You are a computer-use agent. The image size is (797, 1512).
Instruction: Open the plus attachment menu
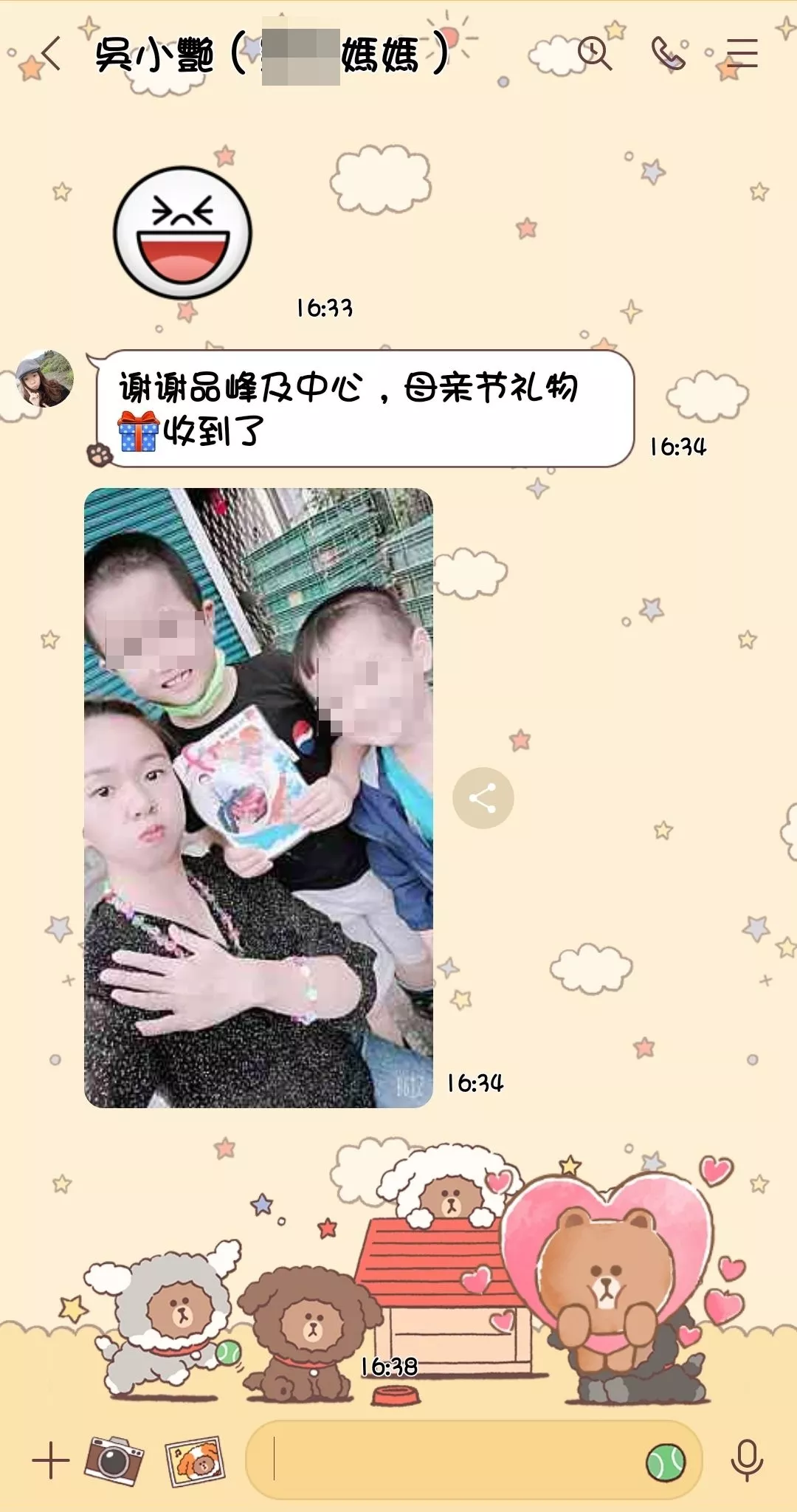point(50,1460)
